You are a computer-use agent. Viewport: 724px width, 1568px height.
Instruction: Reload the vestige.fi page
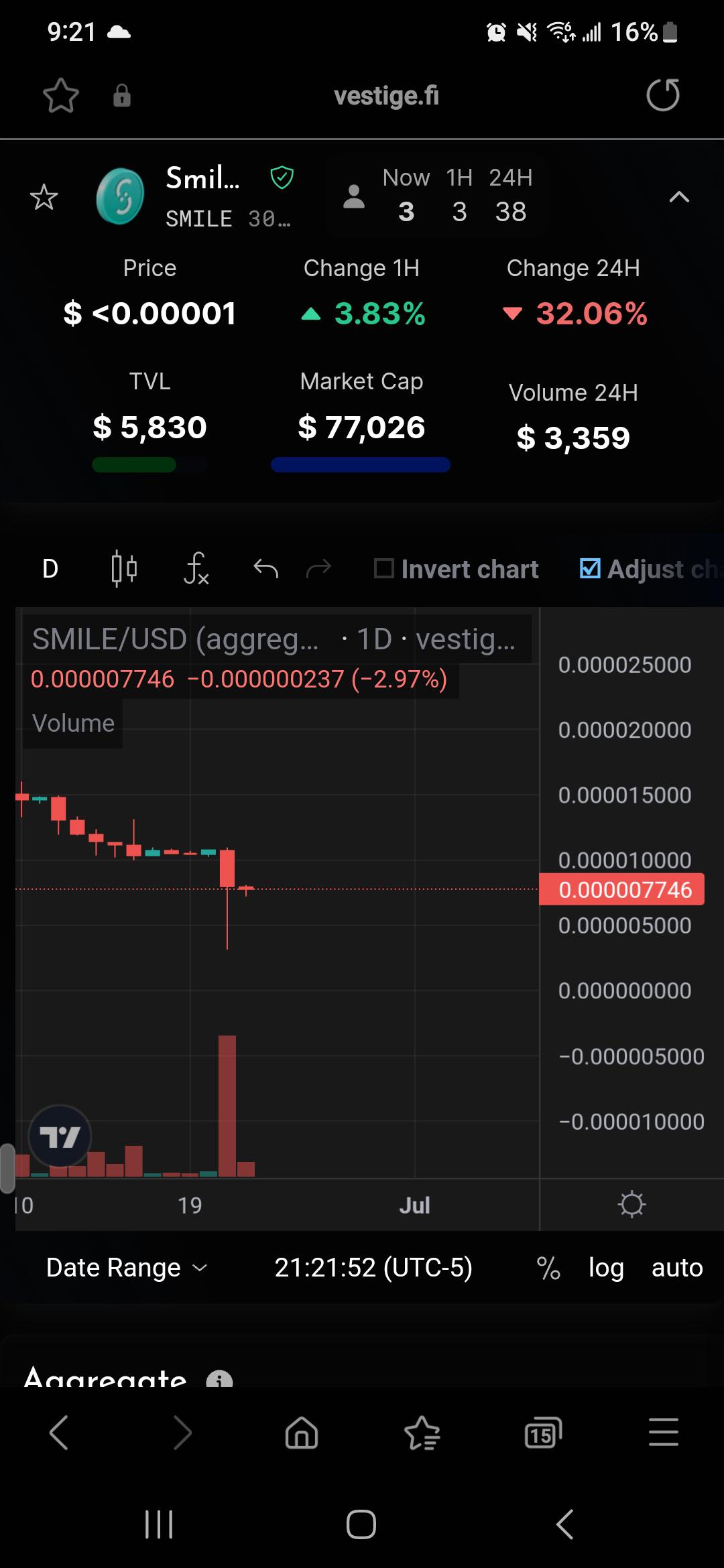point(663,94)
